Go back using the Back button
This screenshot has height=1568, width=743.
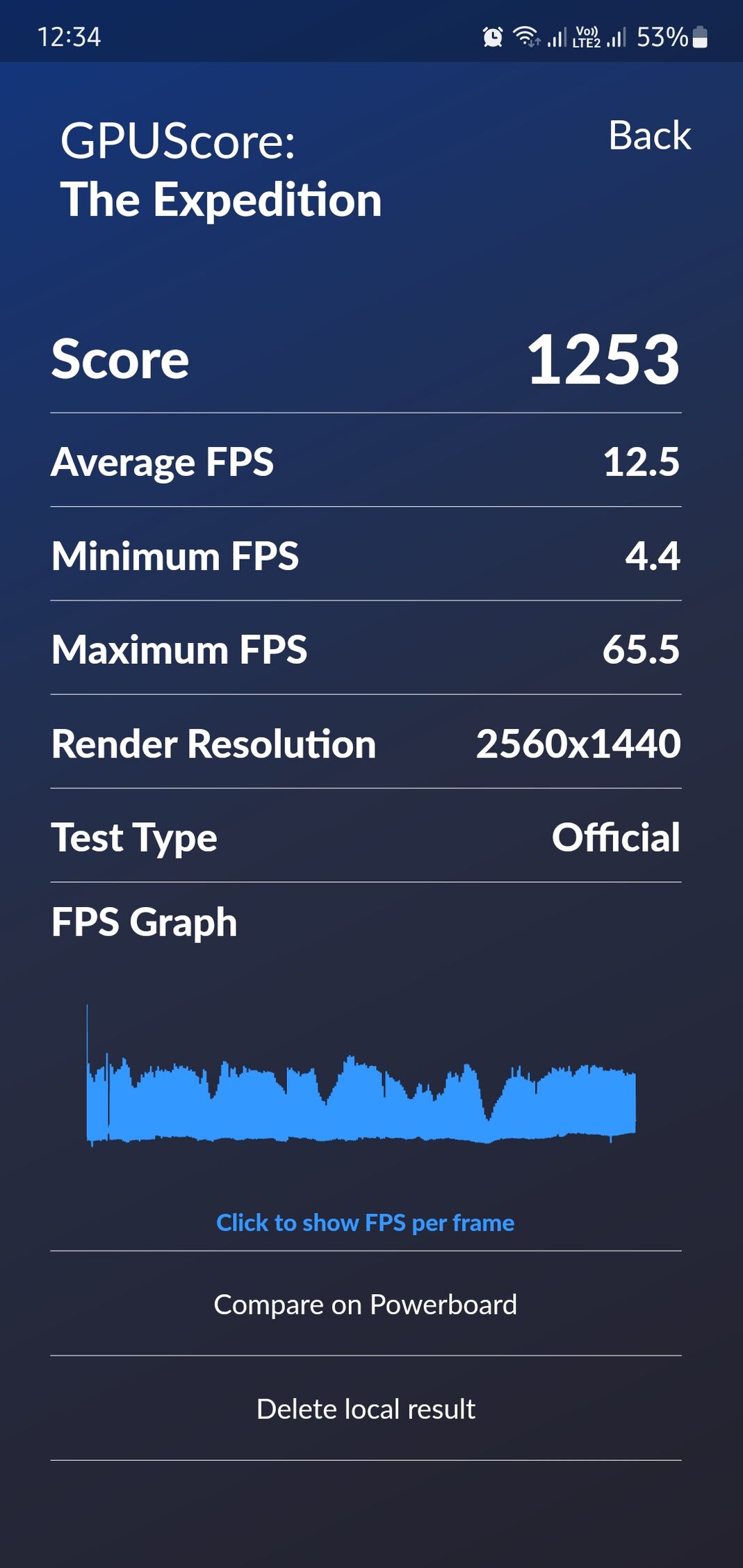[x=649, y=135]
